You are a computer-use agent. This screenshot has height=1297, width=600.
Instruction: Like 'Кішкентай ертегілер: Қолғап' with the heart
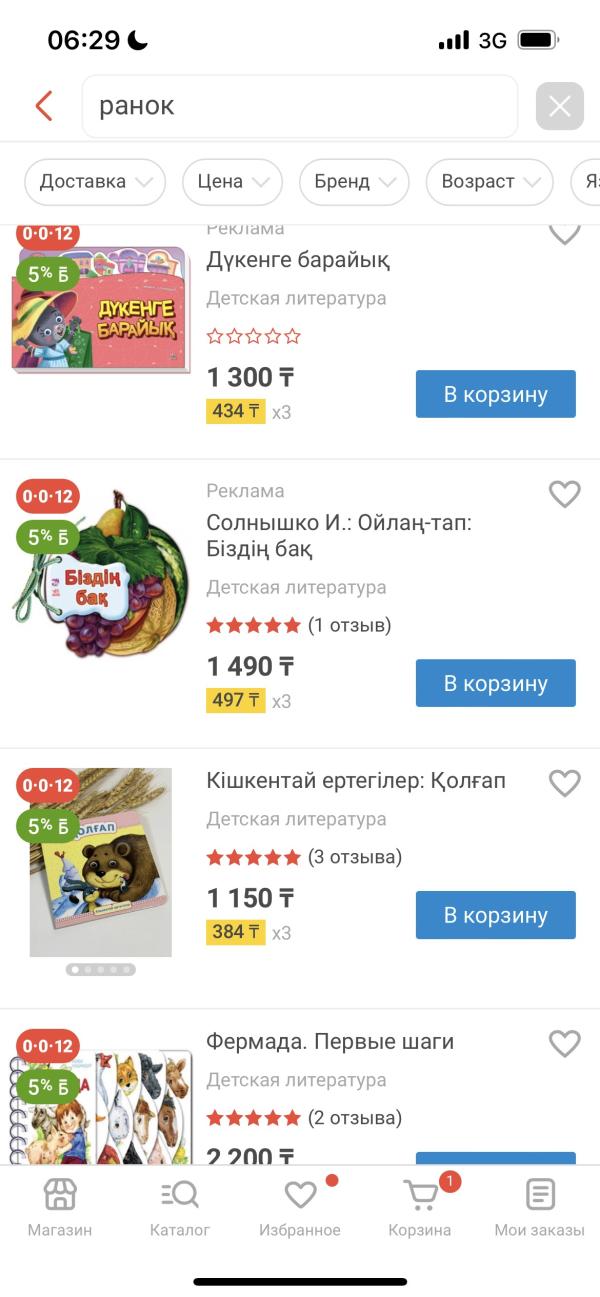click(565, 783)
